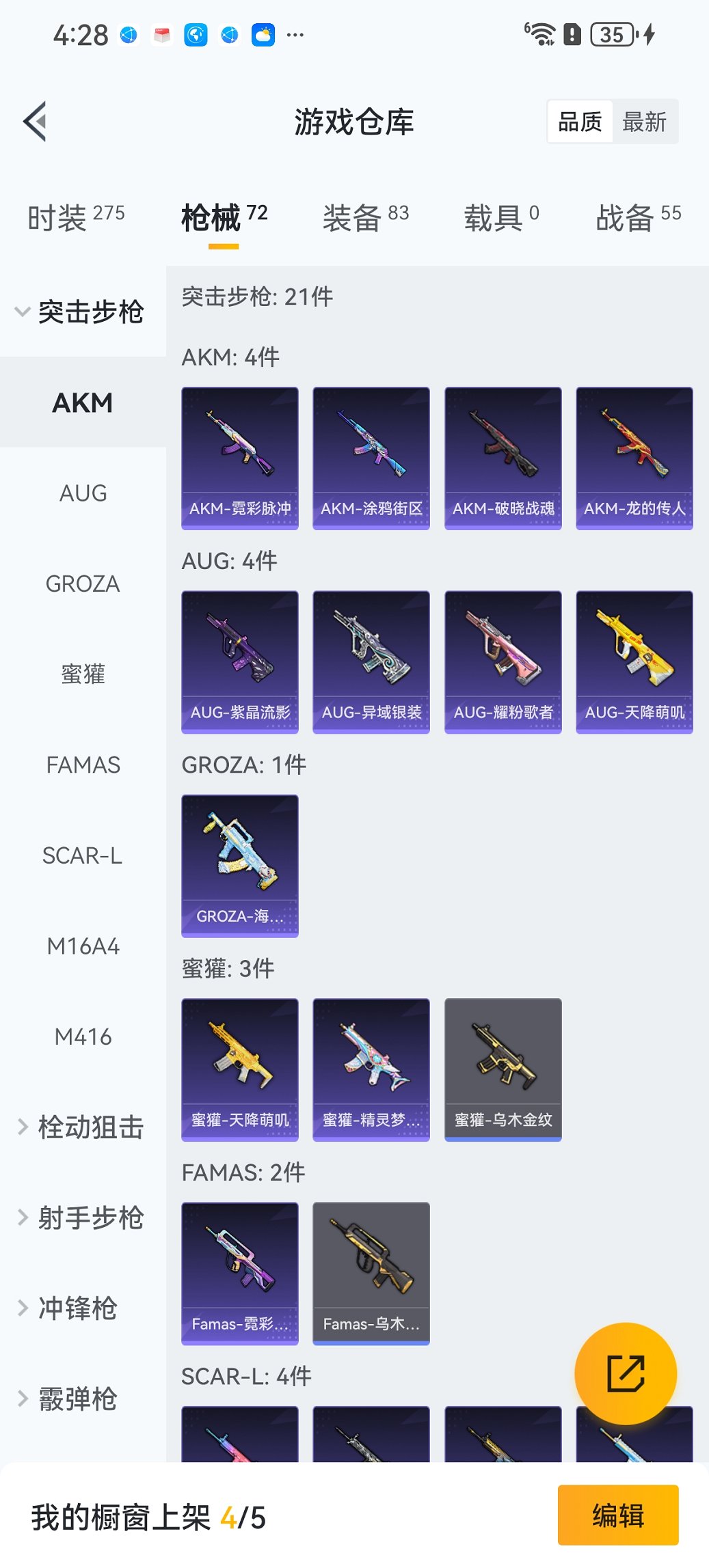Open the share/export floating button
The image size is (709, 1568).
pos(626,1373)
